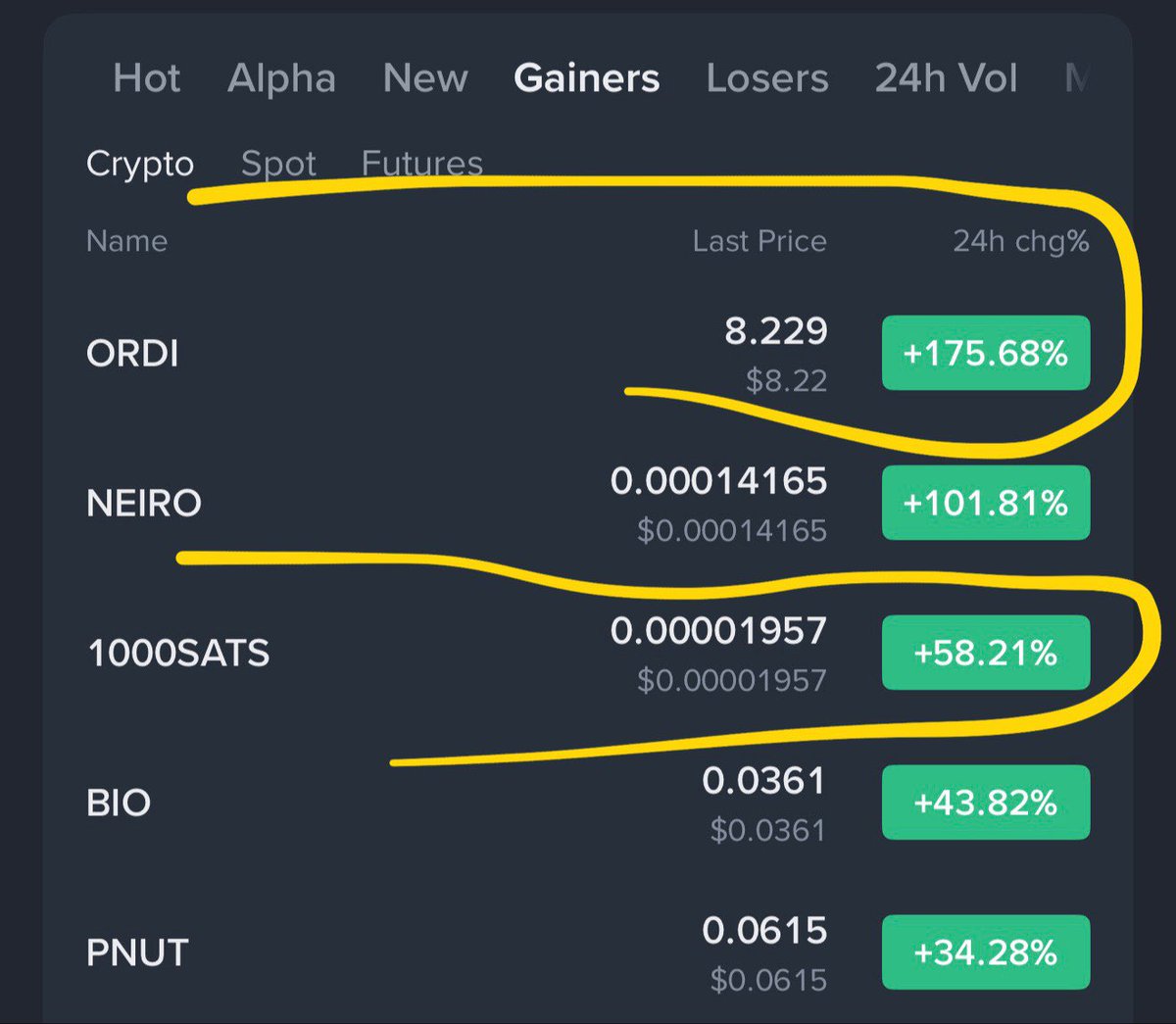Select the New tab
Viewport: 1176px width, 1024px height.
(425, 78)
